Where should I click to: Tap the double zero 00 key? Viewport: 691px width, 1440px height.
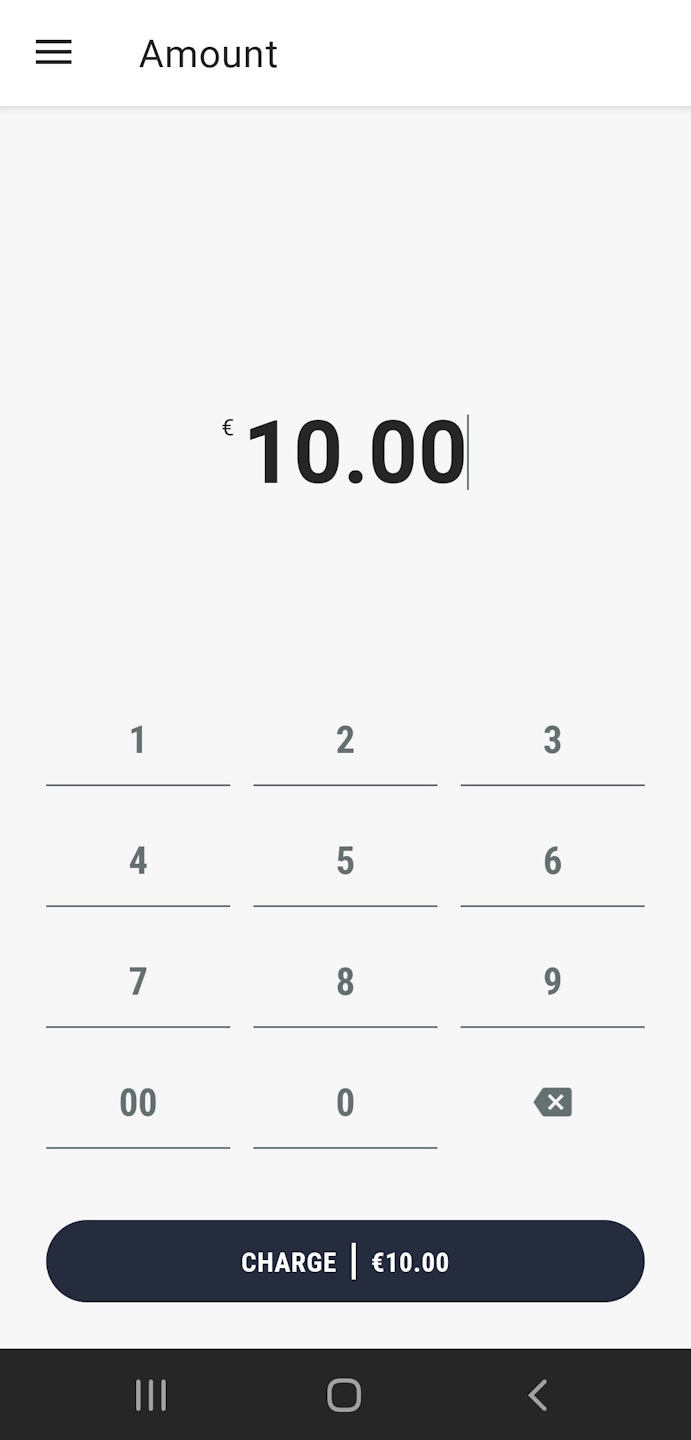click(138, 1103)
